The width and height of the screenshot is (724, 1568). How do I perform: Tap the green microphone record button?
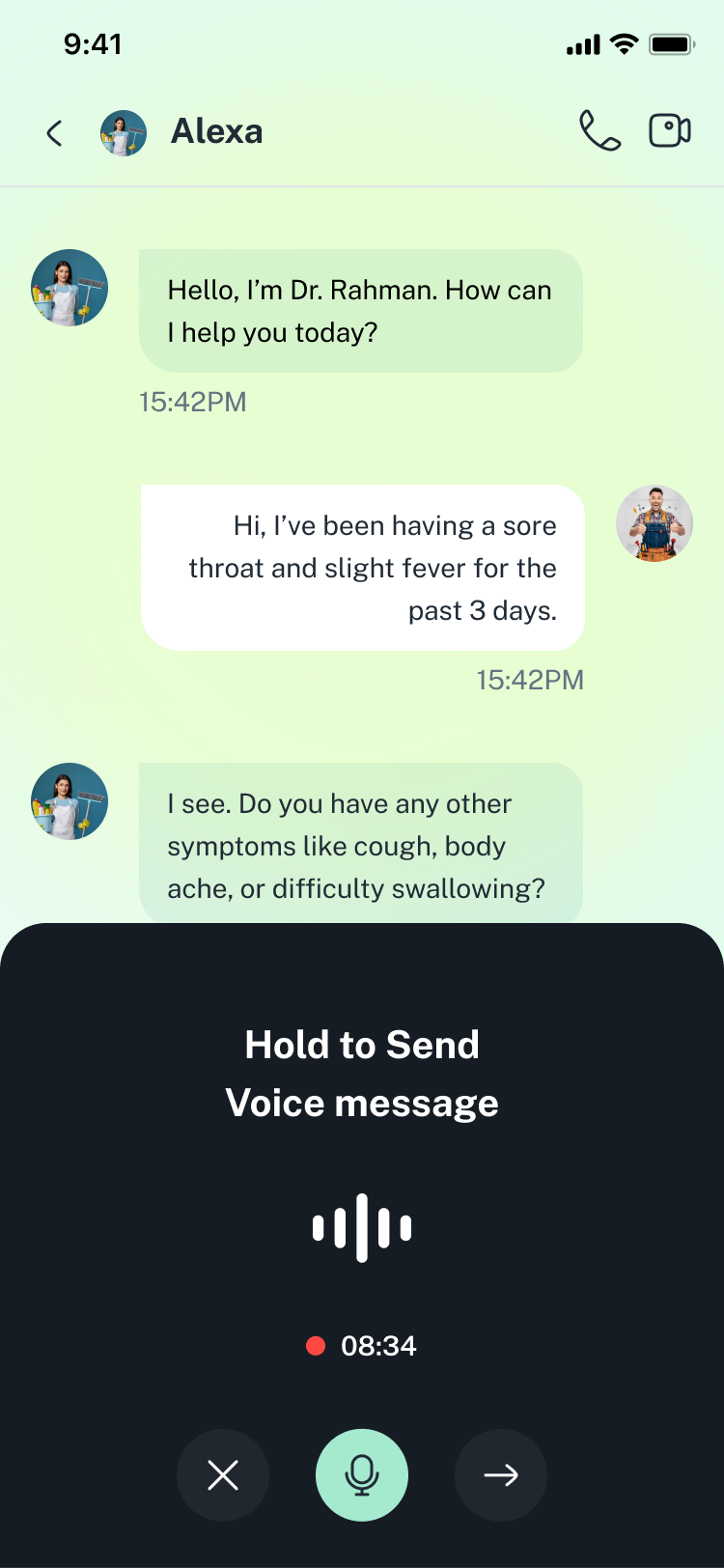pos(362,1474)
